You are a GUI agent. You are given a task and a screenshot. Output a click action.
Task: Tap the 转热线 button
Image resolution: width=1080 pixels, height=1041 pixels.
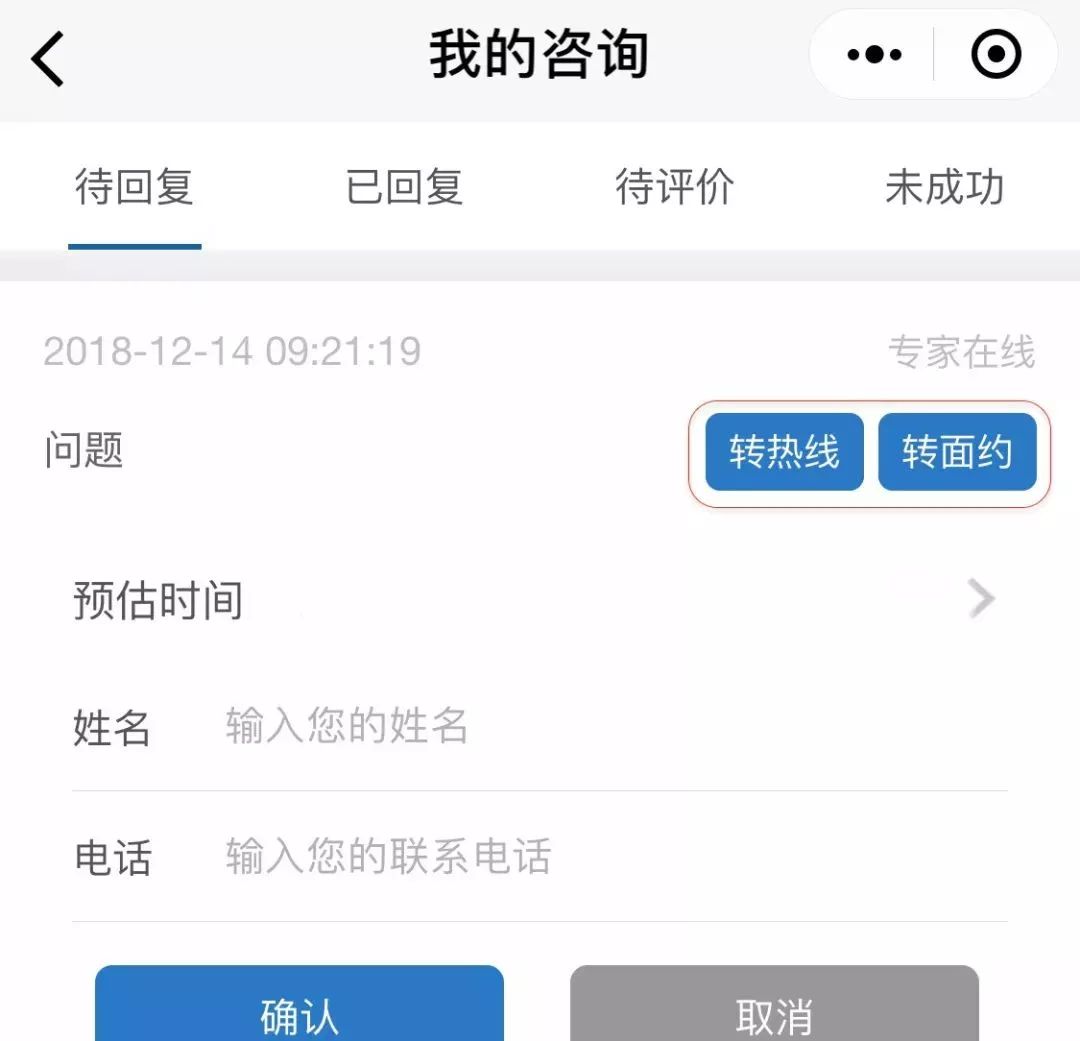[x=784, y=452]
